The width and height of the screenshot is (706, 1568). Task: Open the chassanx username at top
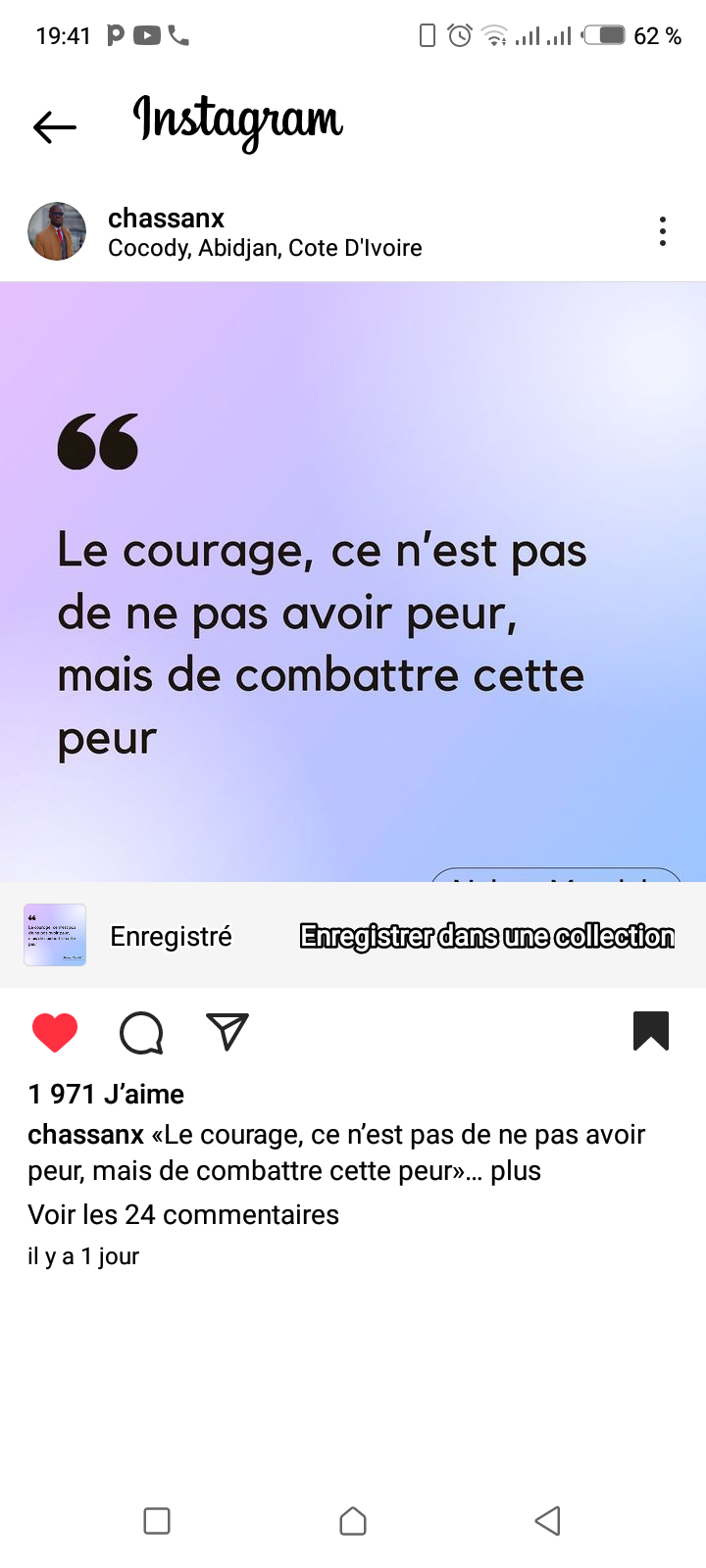point(166,218)
